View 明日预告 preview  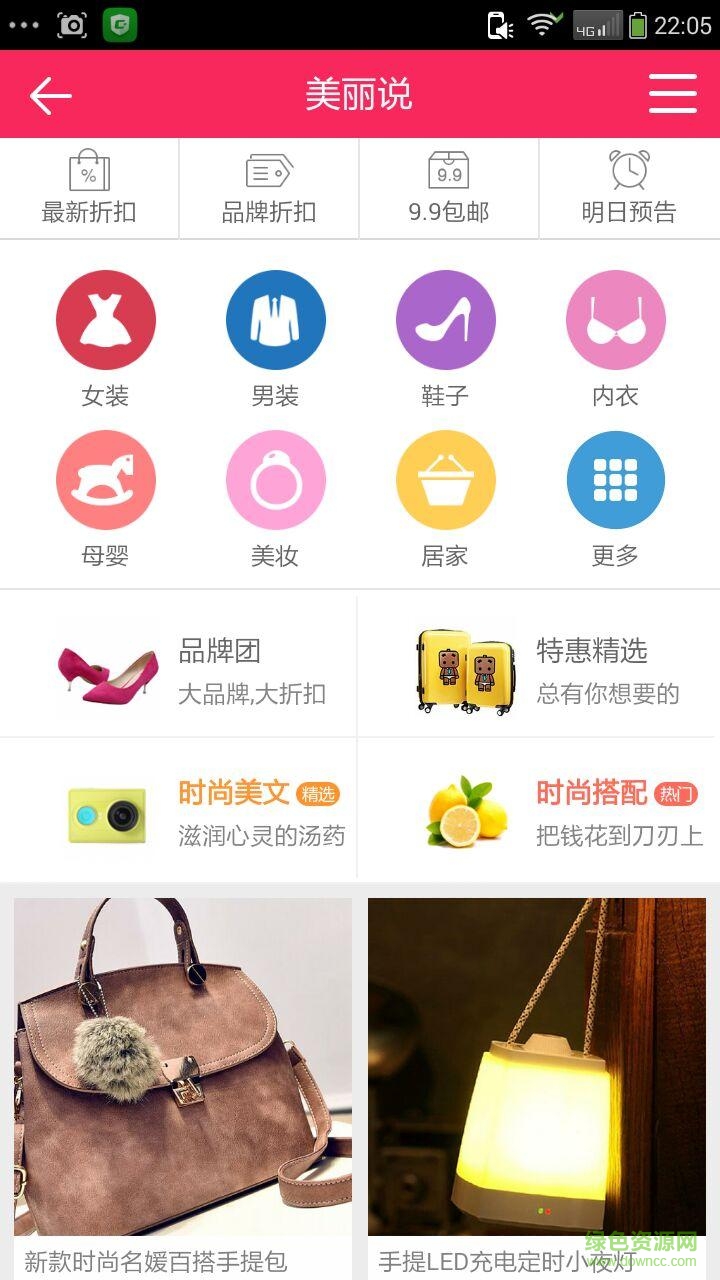click(629, 188)
